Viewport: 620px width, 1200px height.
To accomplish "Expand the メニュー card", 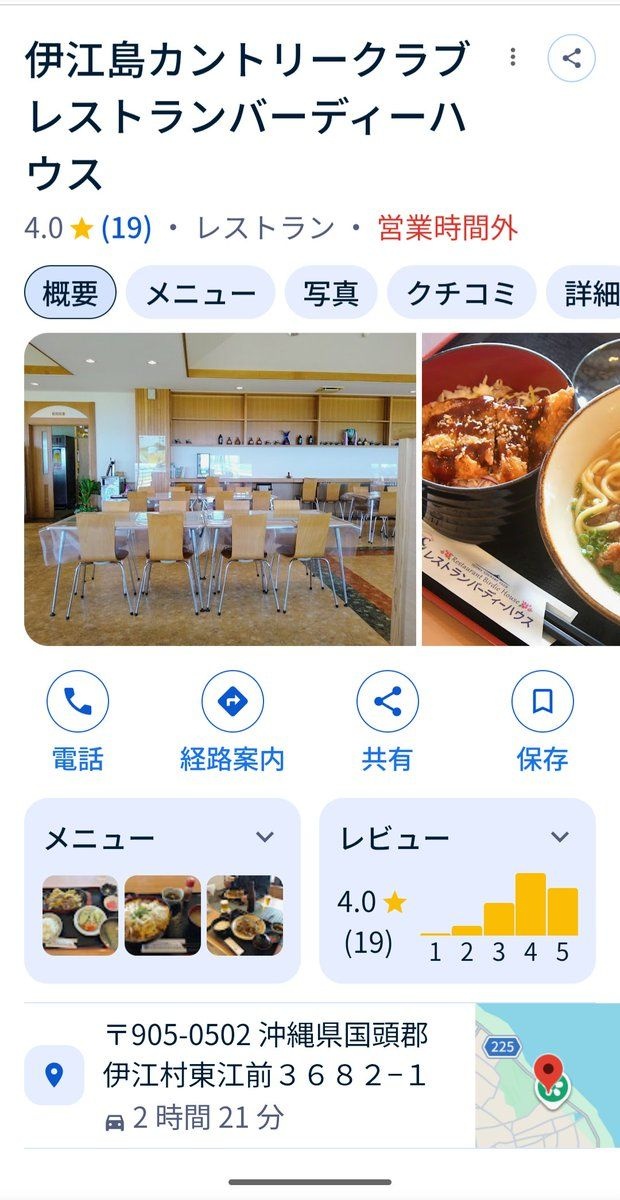I will tap(265, 837).
